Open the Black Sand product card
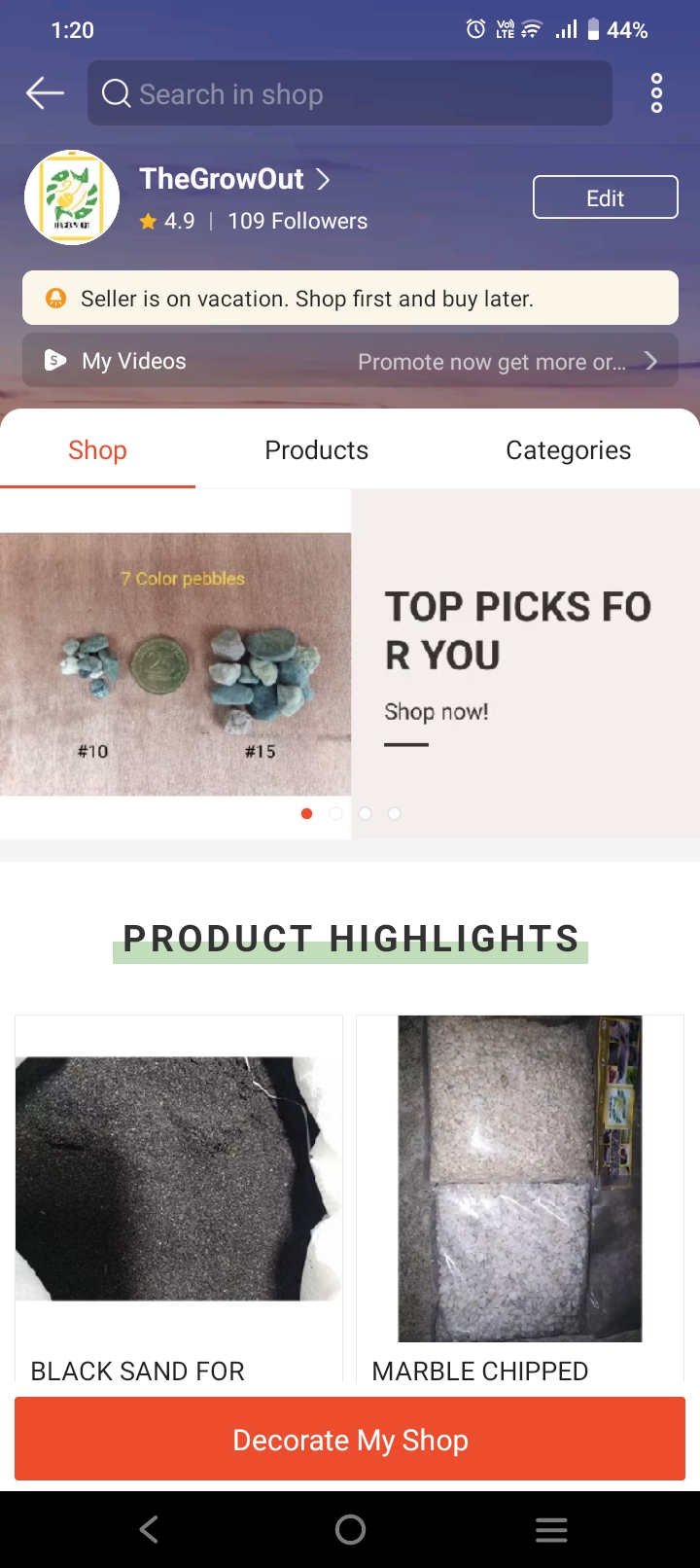 coord(179,1196)
